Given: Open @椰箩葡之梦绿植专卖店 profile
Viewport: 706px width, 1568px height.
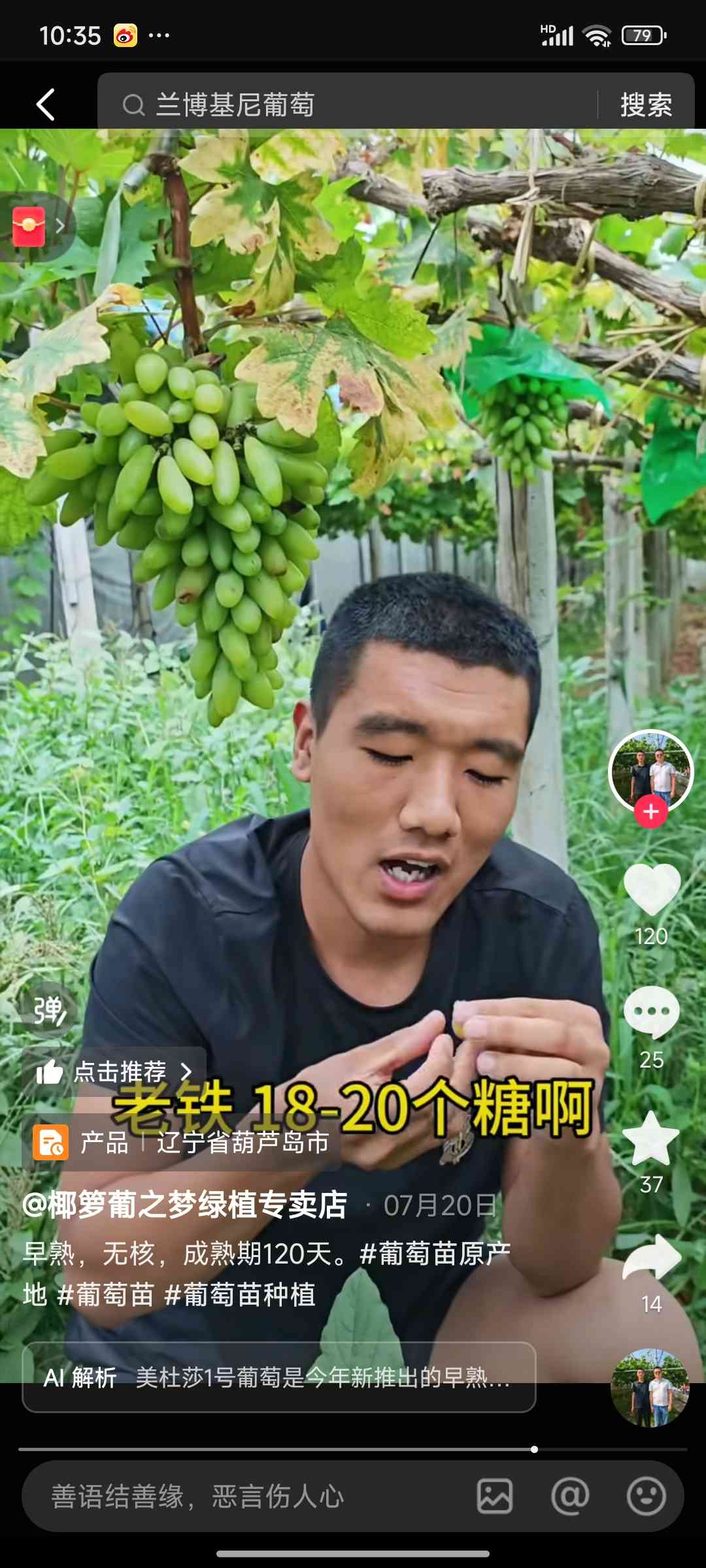Looking at the screenshot, I should [185, 1205].
